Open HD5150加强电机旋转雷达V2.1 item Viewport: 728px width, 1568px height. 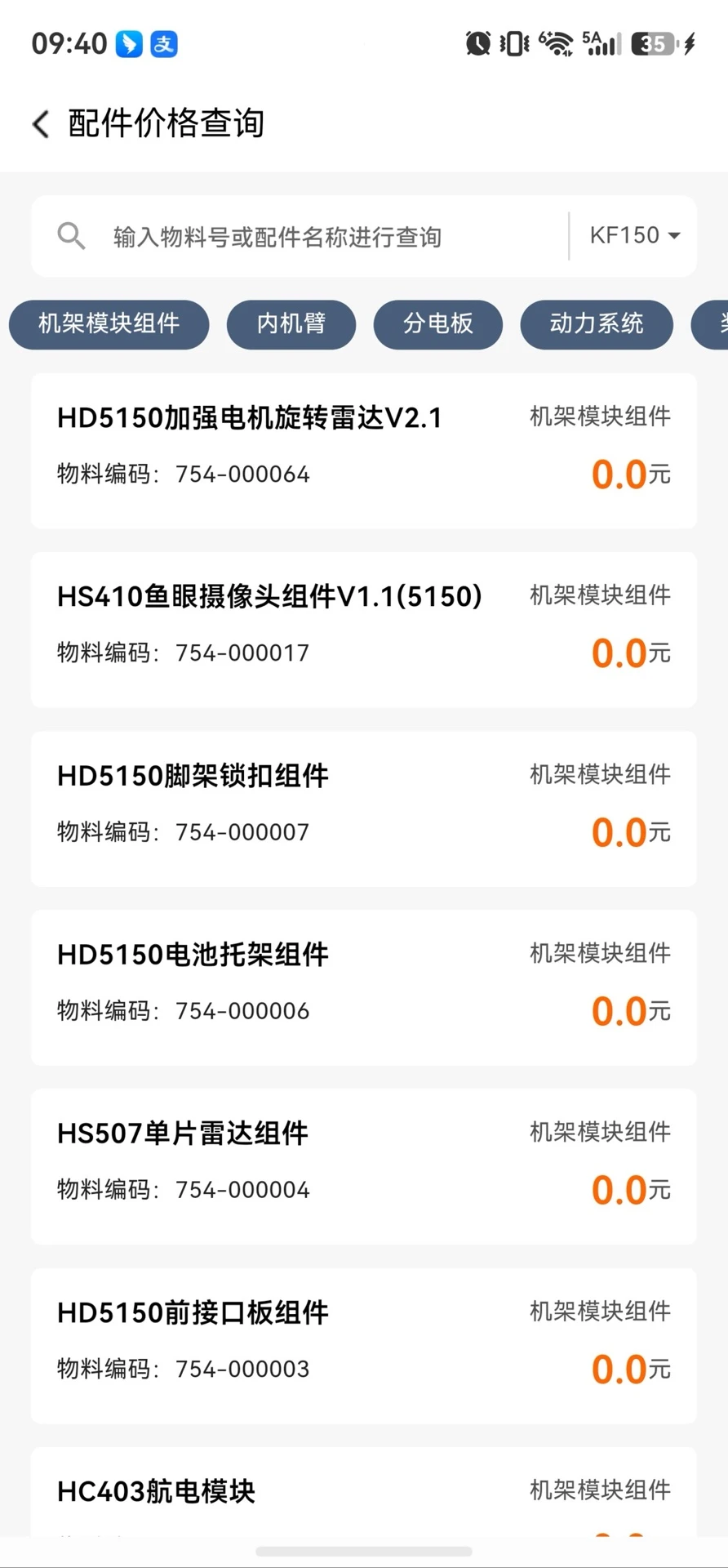(364, 451)
